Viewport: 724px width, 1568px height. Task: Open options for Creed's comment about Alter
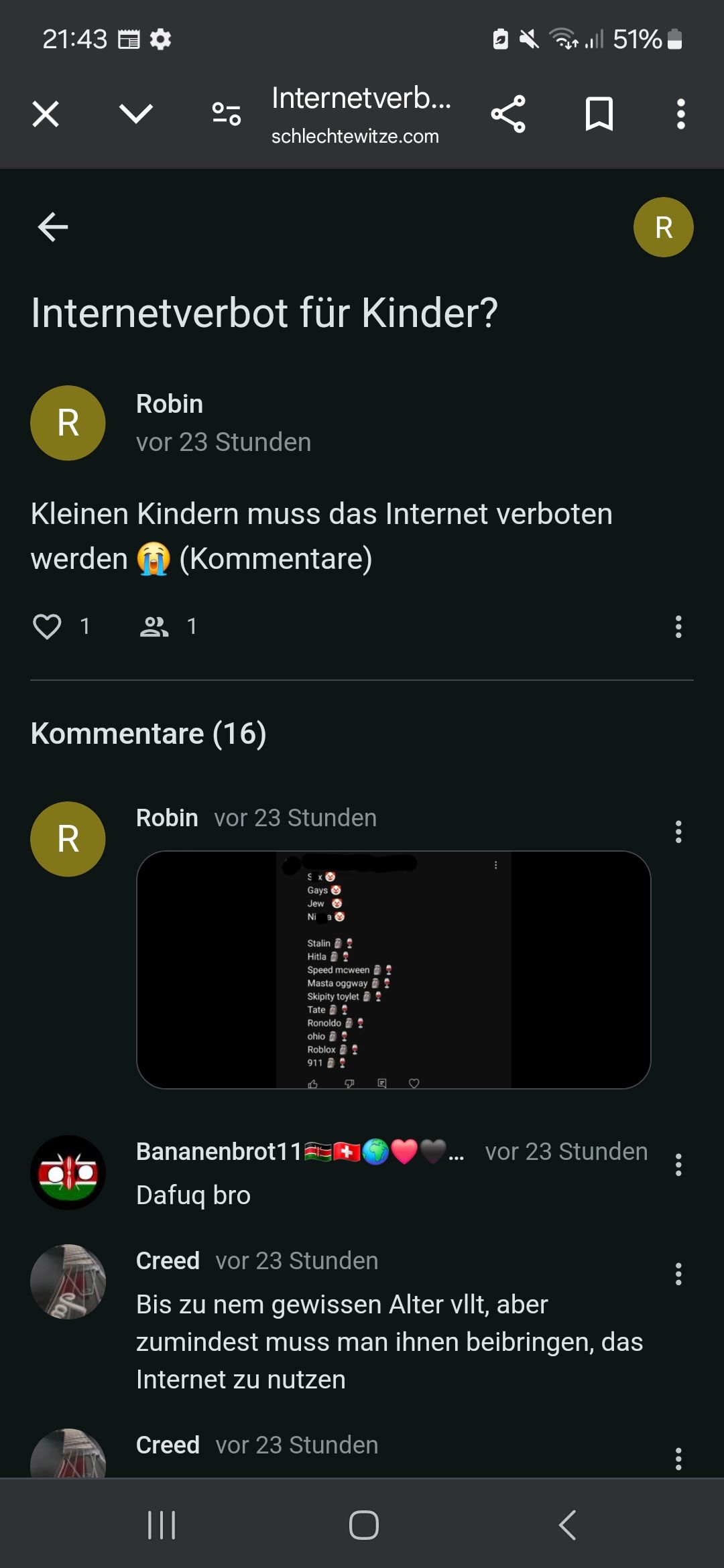coord(678,1274)
